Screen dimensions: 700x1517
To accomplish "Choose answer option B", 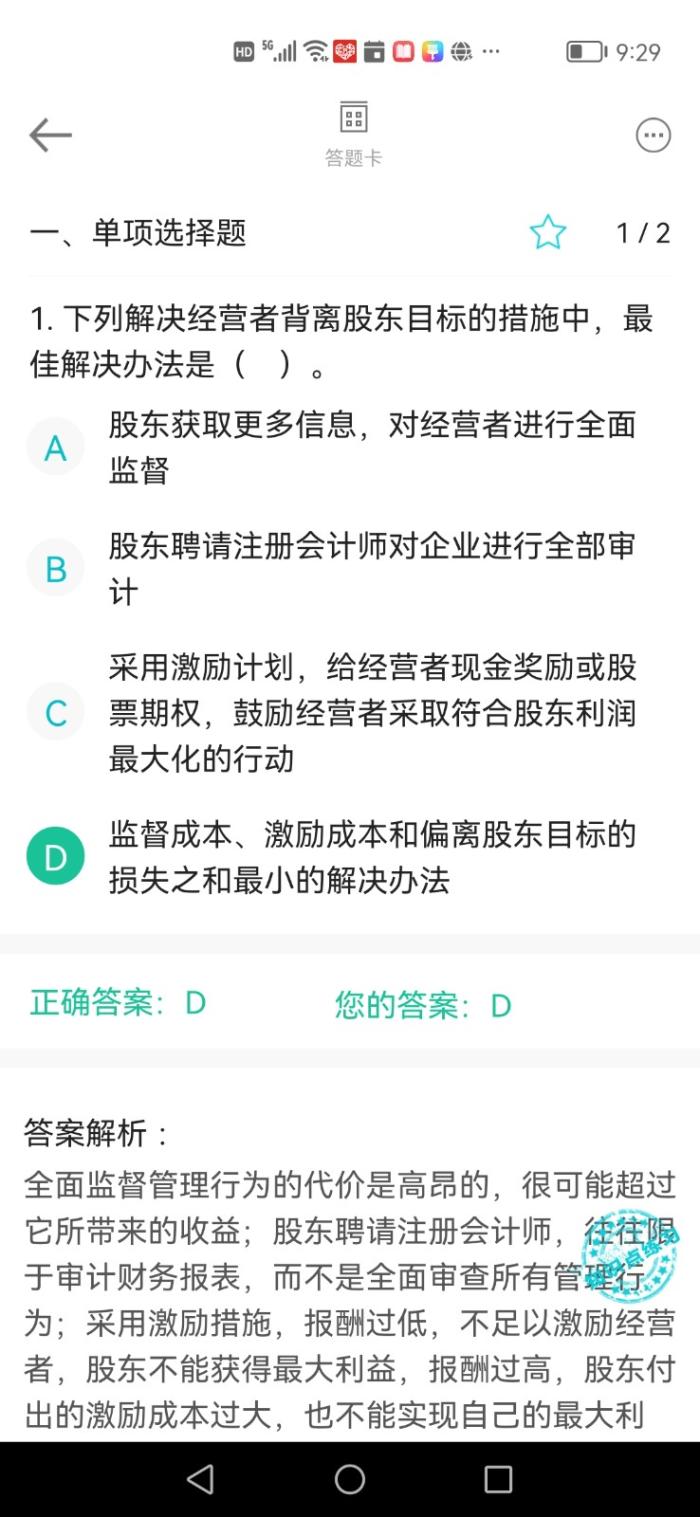I will coord(55,569).
